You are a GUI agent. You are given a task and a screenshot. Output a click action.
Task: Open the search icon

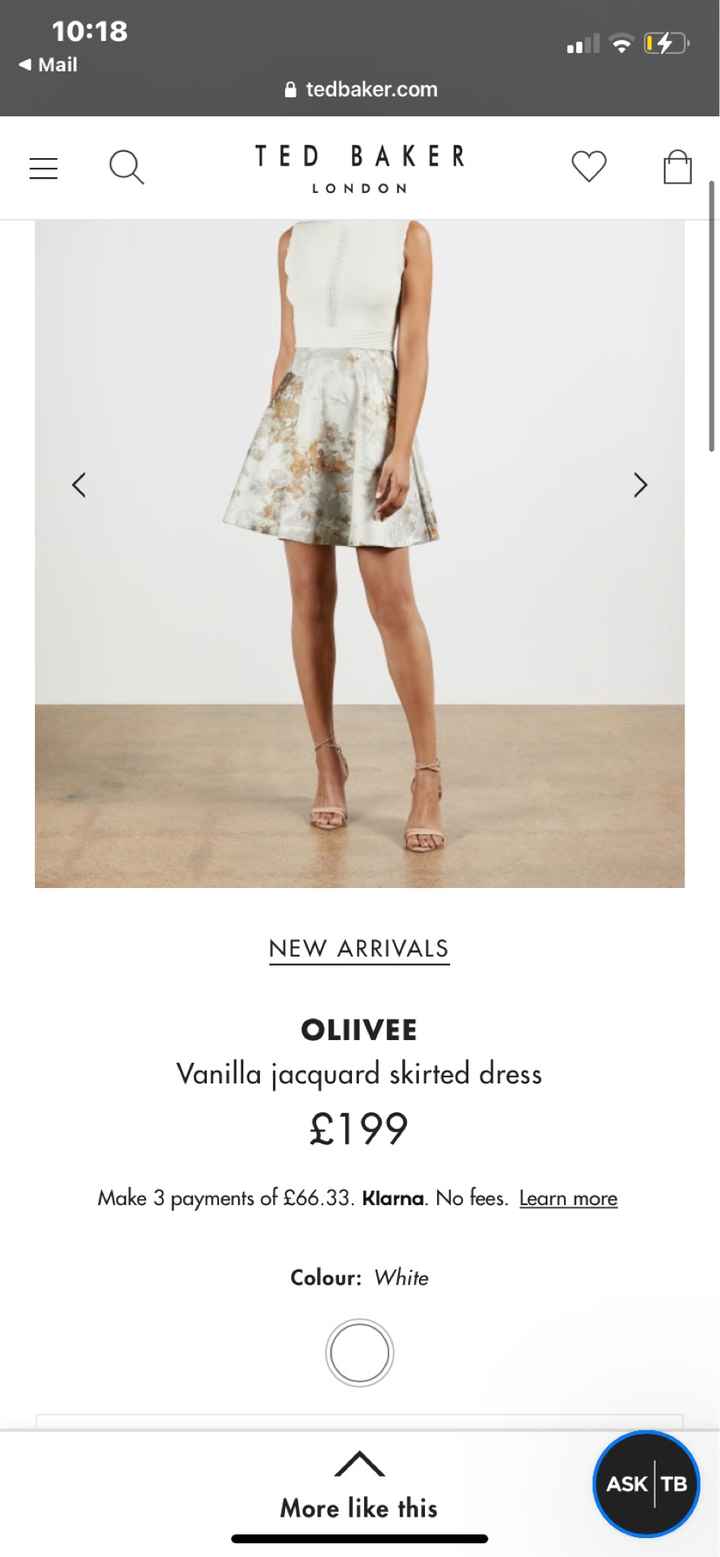coord(126,167)
